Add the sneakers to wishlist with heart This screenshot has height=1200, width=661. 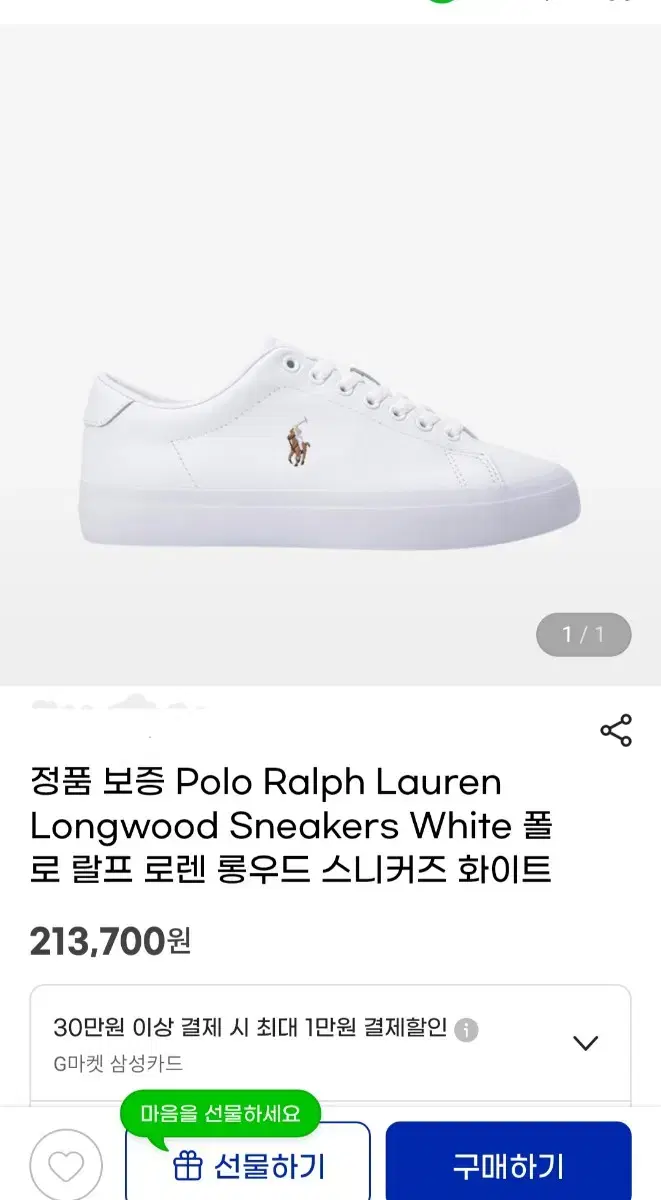click(x=66, y=1165)
